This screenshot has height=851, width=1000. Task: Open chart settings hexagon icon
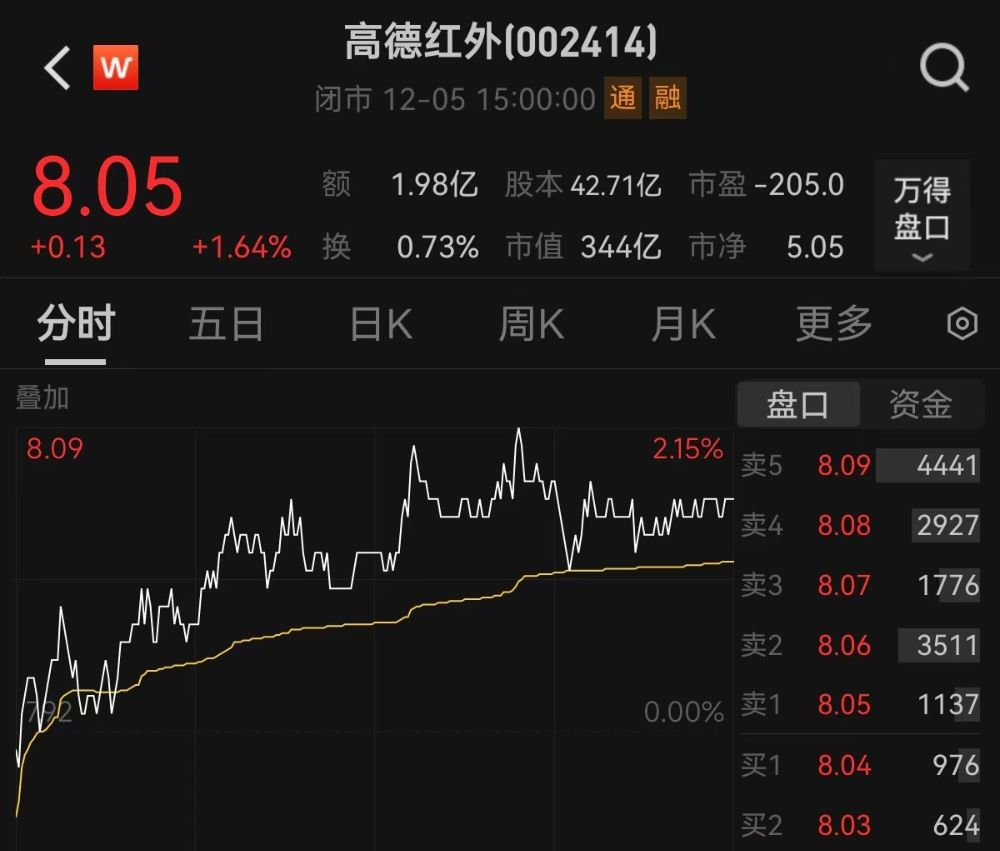961,324
